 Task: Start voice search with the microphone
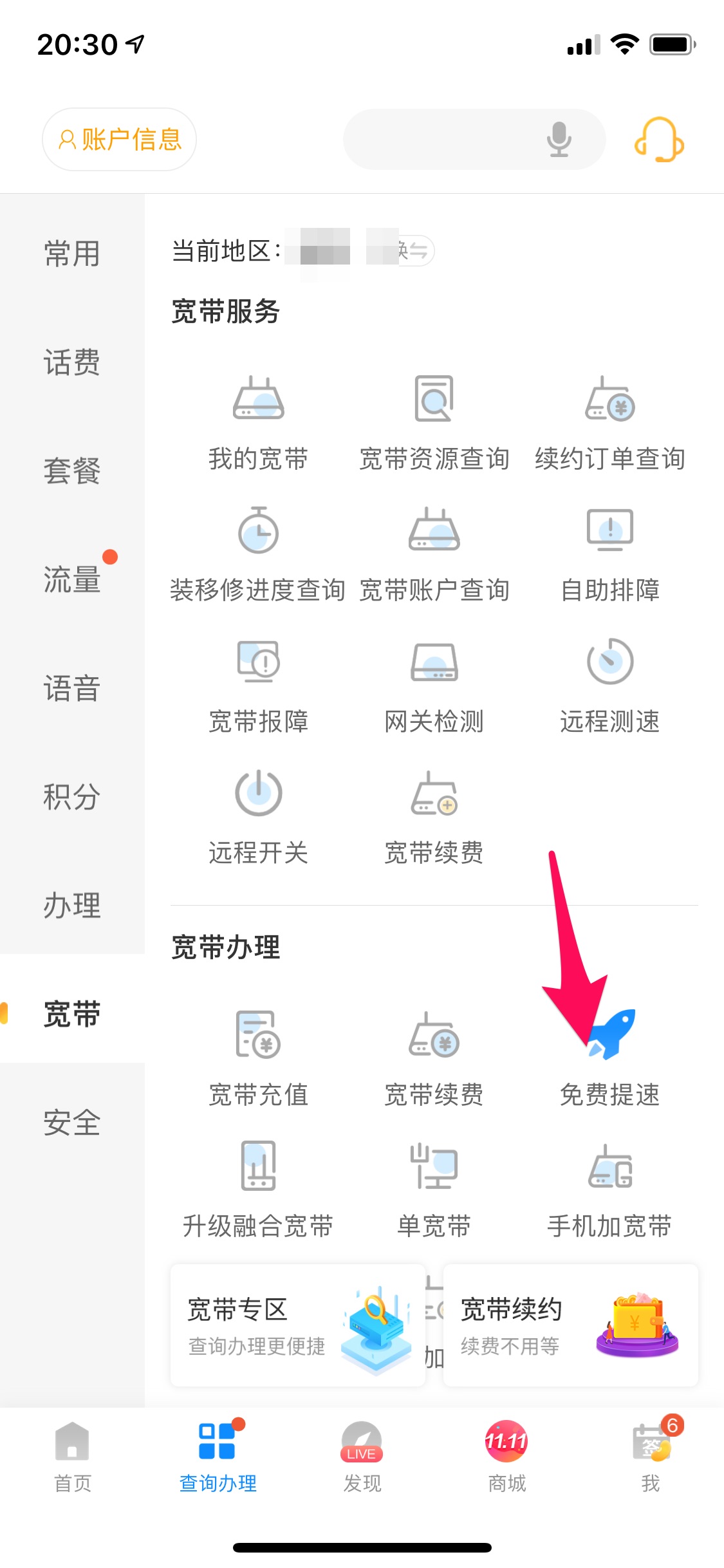pos(559,139)
